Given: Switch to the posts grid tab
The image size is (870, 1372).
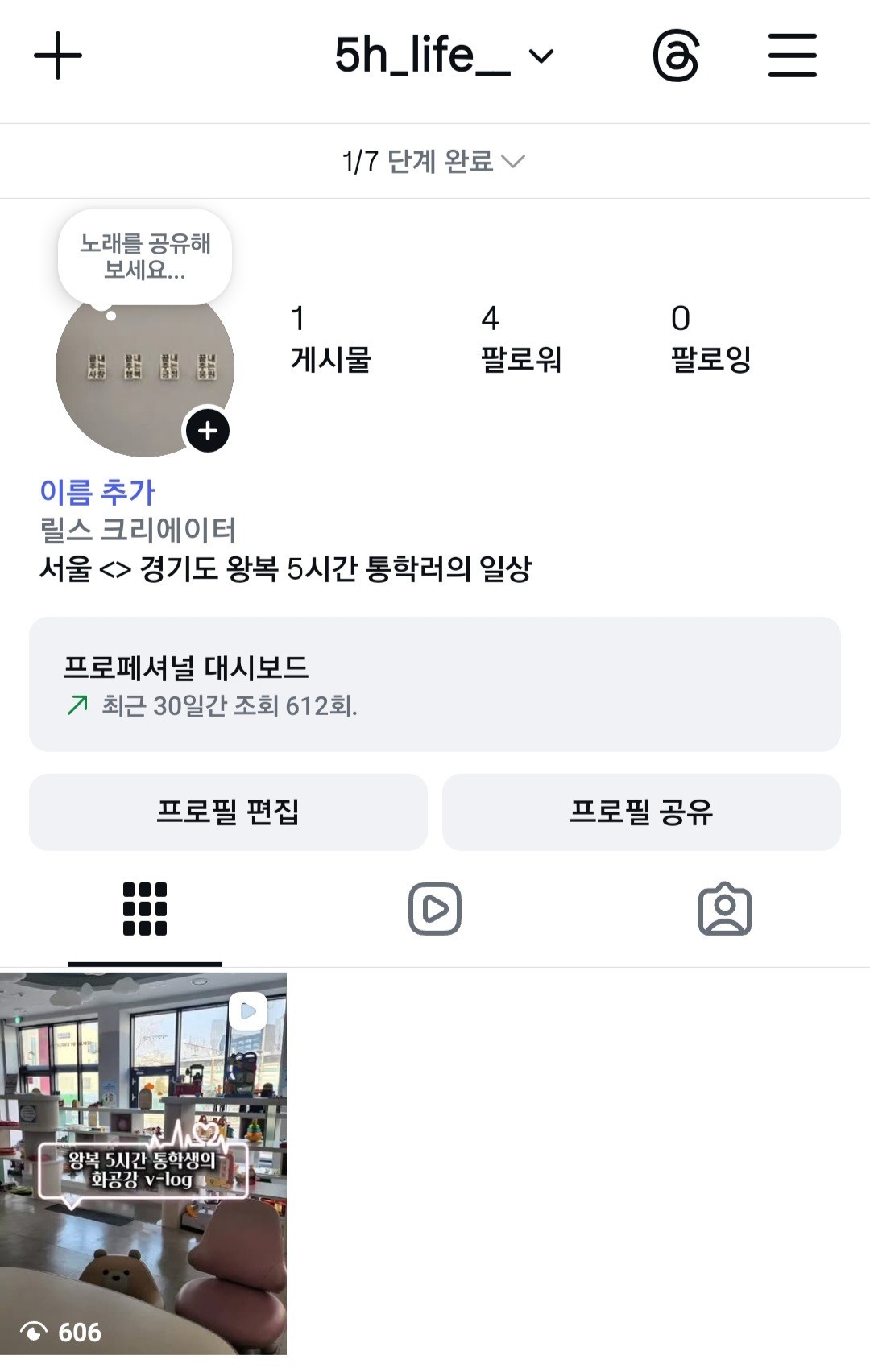Looking at the screenshot, I should [x=145, y=910].
